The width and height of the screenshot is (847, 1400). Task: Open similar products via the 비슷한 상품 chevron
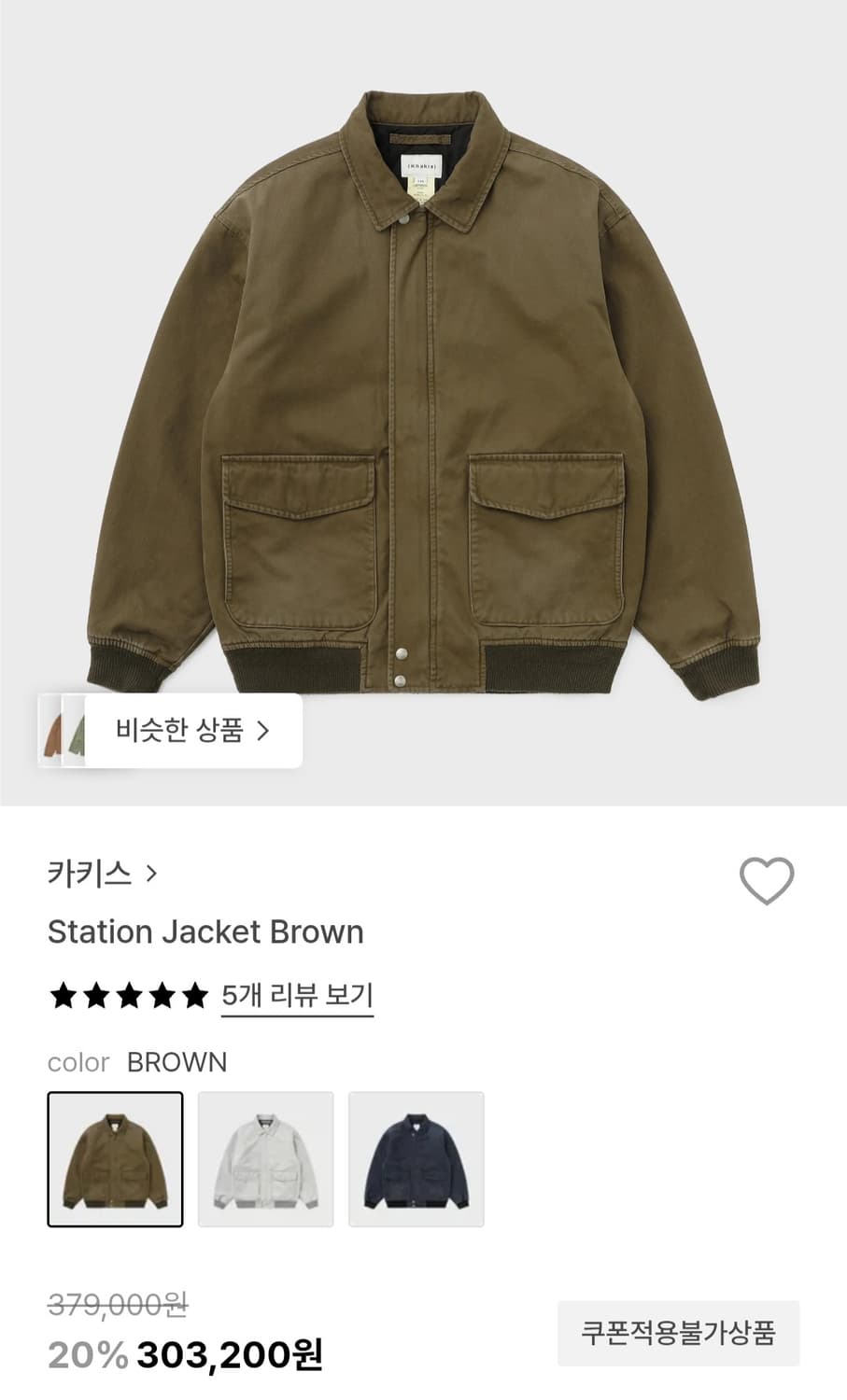pyautogui.click(x=264, y=731)
